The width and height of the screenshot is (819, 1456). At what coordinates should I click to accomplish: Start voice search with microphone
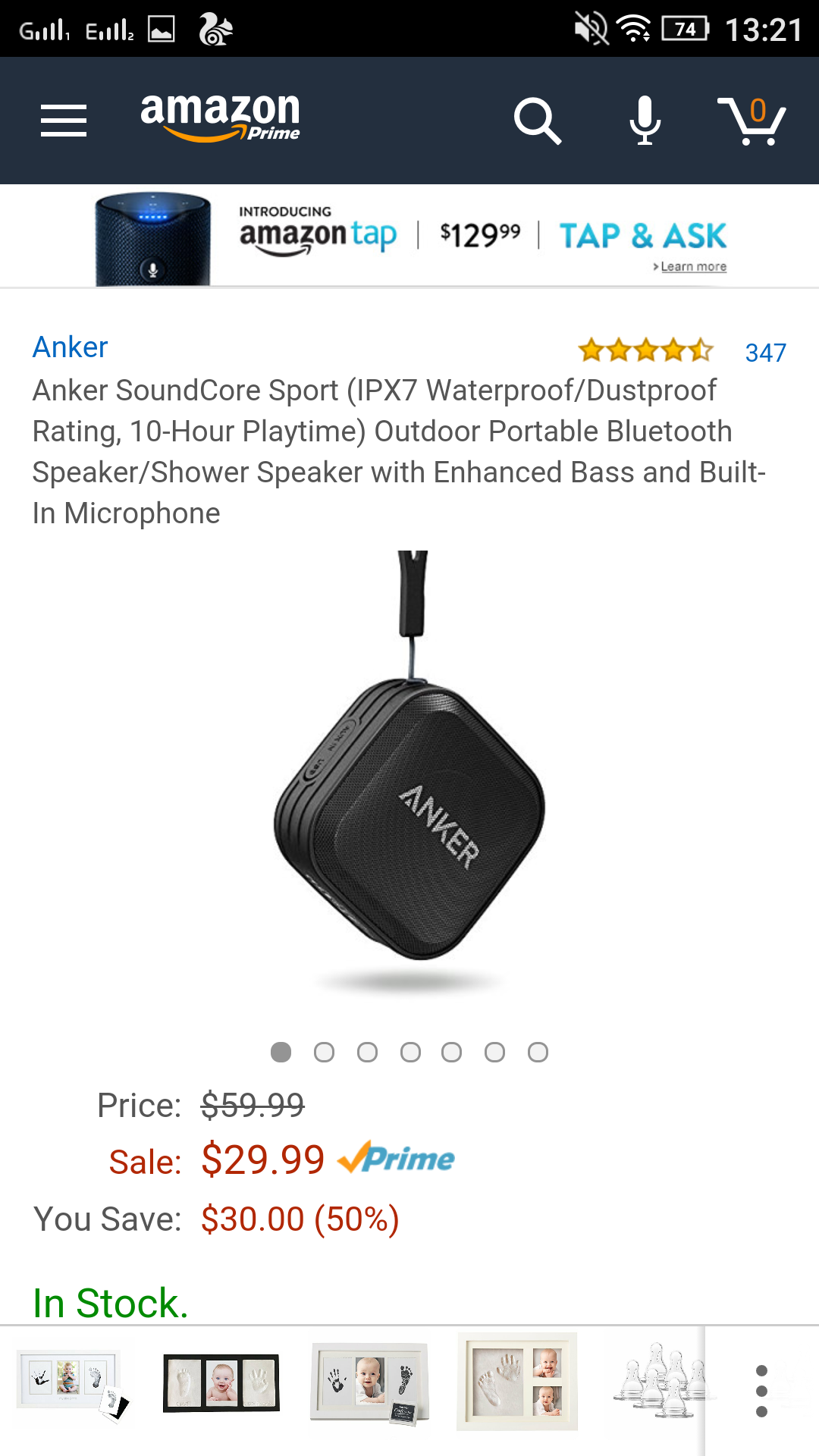(x=645, y=121)
